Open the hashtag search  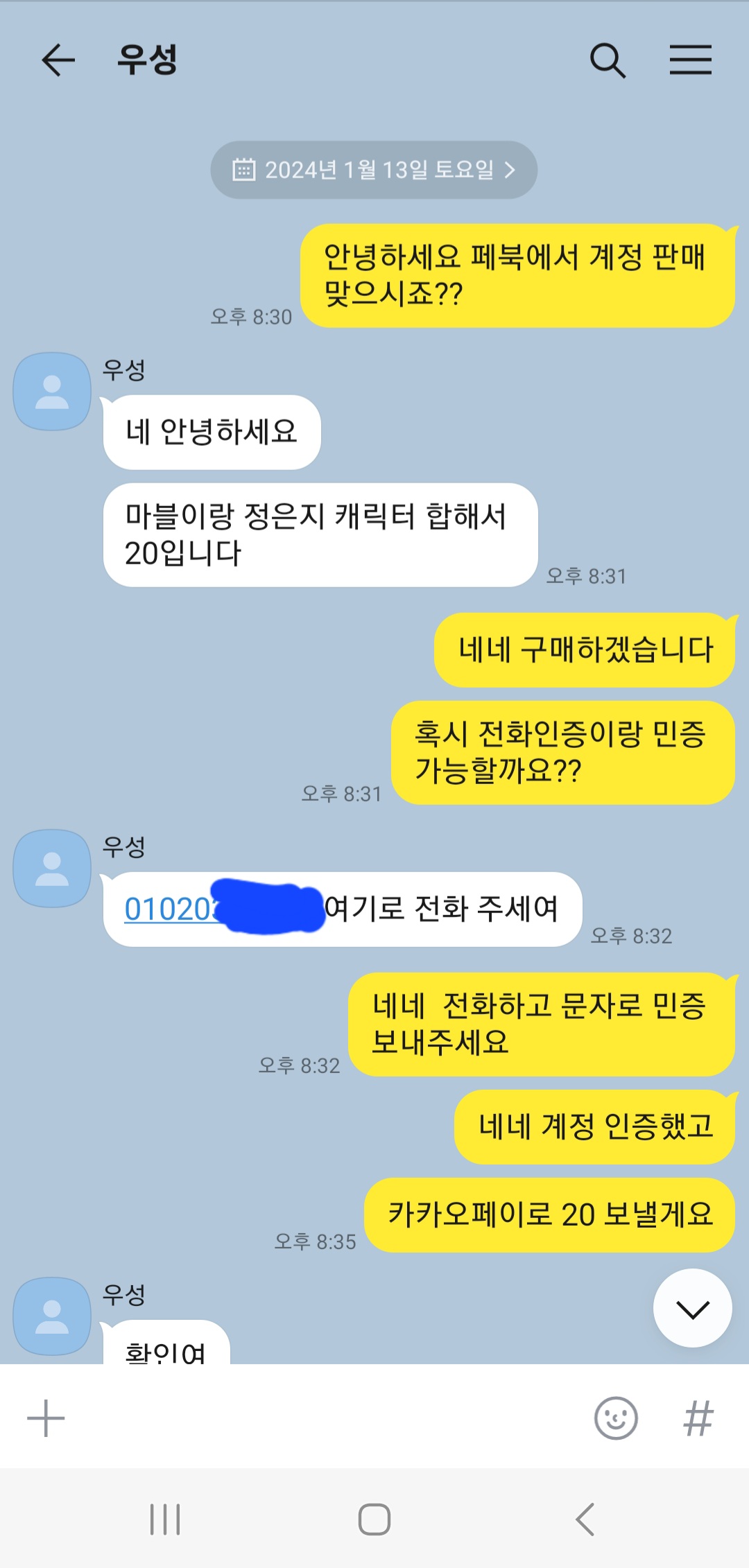click(x=698, y=1418)
